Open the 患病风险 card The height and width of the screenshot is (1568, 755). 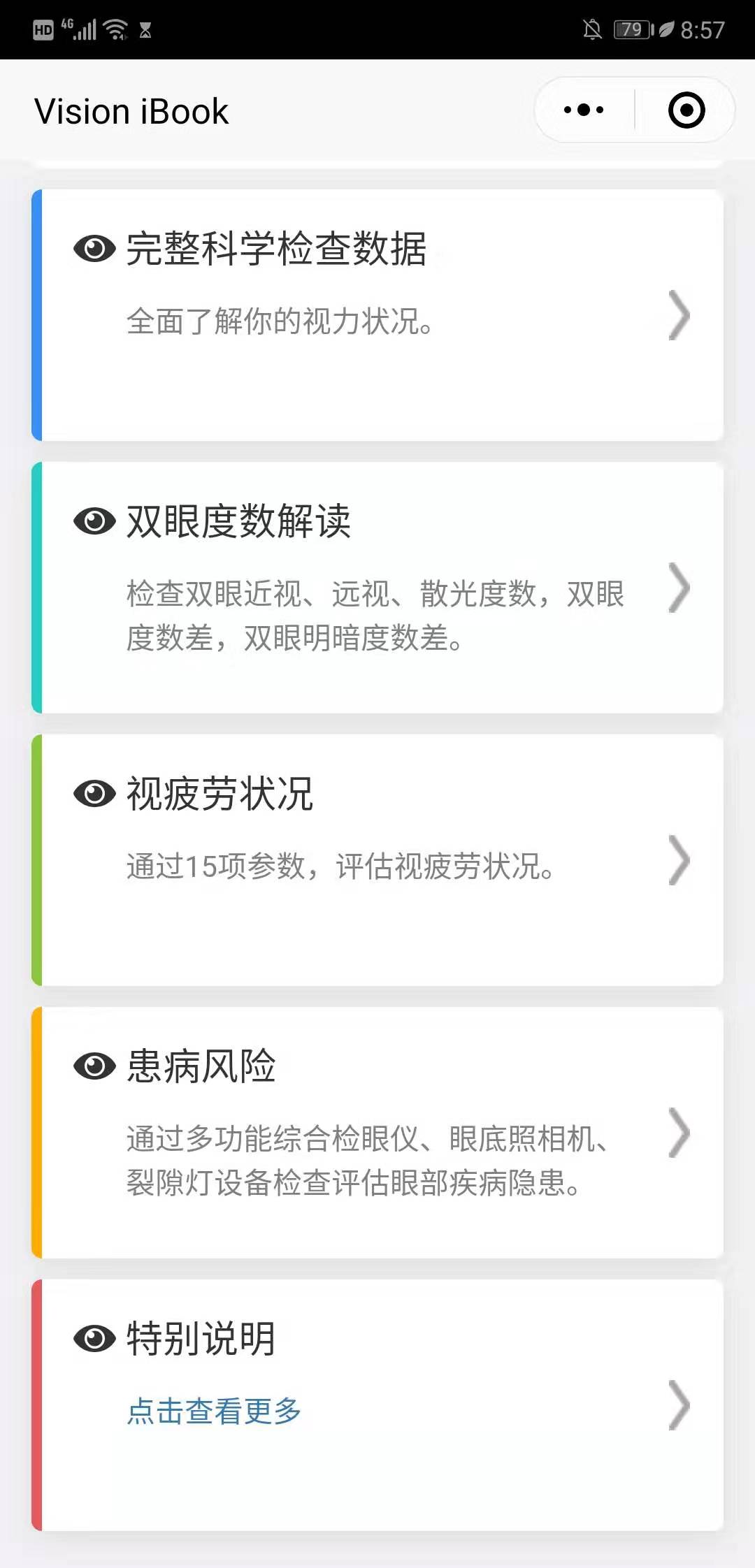point(377,1132)
